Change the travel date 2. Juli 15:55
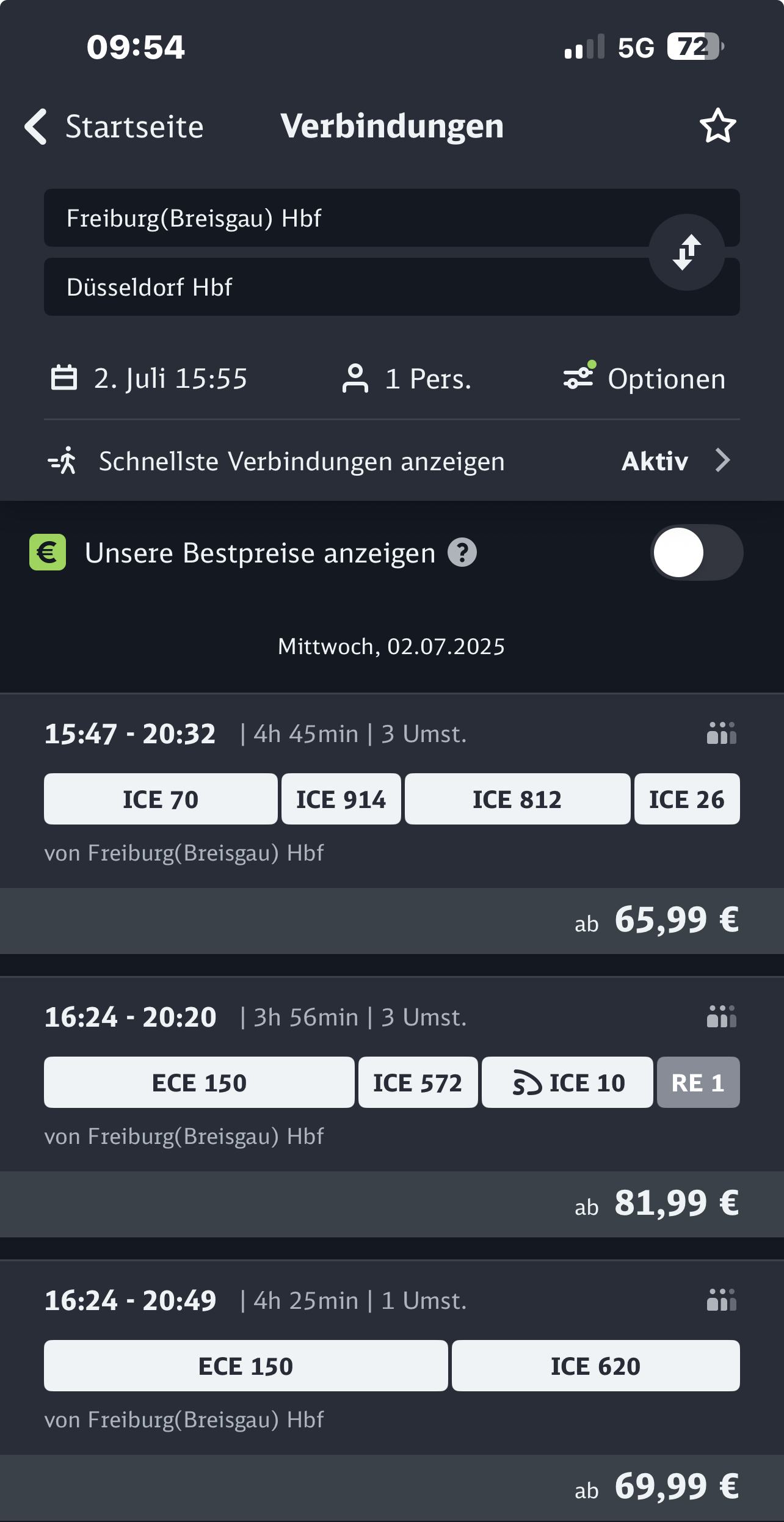Screen dimensions: 784x1522 click(x=150, y=379)
